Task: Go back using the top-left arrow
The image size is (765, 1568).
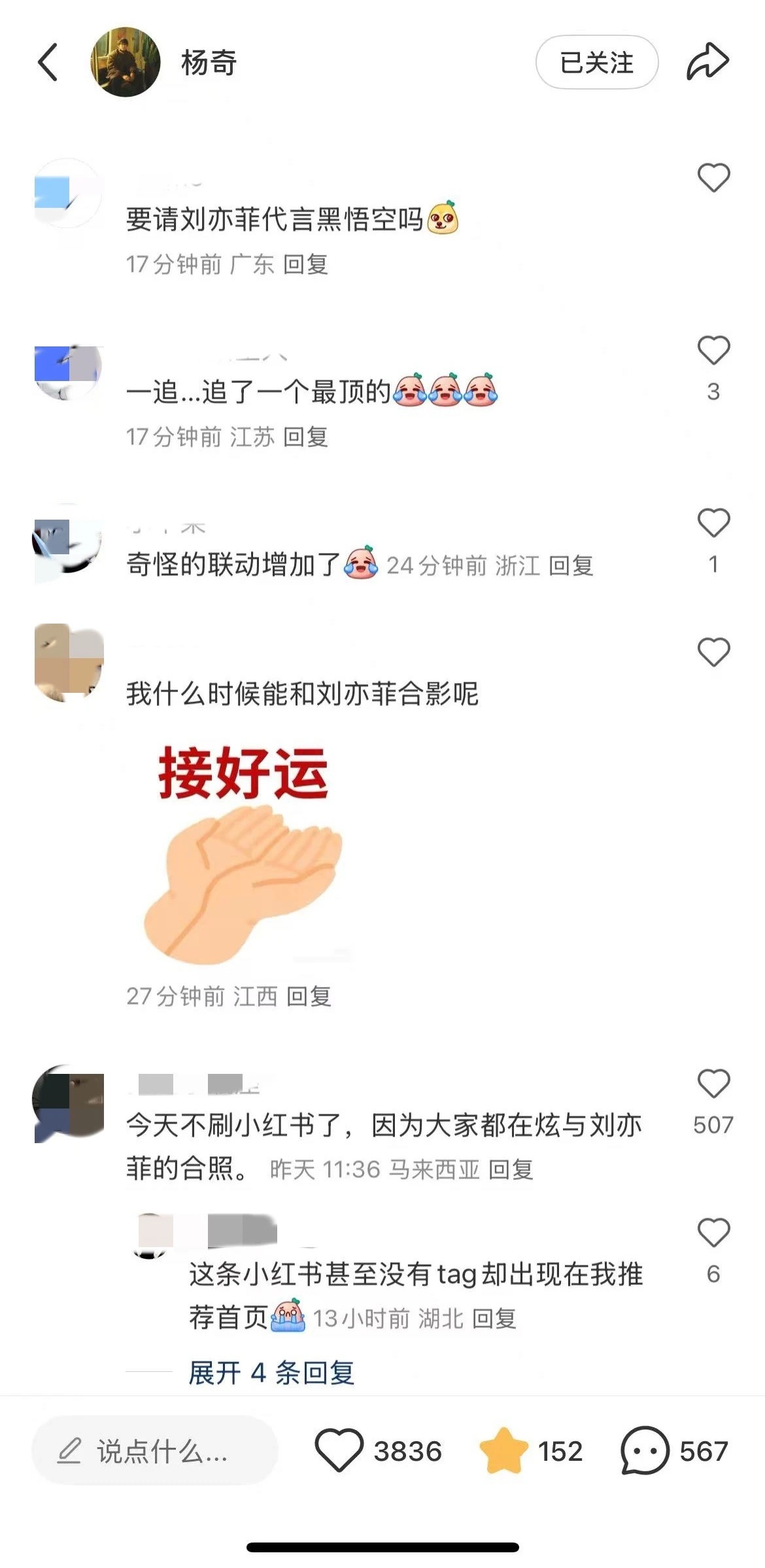Action: point(48,63)
